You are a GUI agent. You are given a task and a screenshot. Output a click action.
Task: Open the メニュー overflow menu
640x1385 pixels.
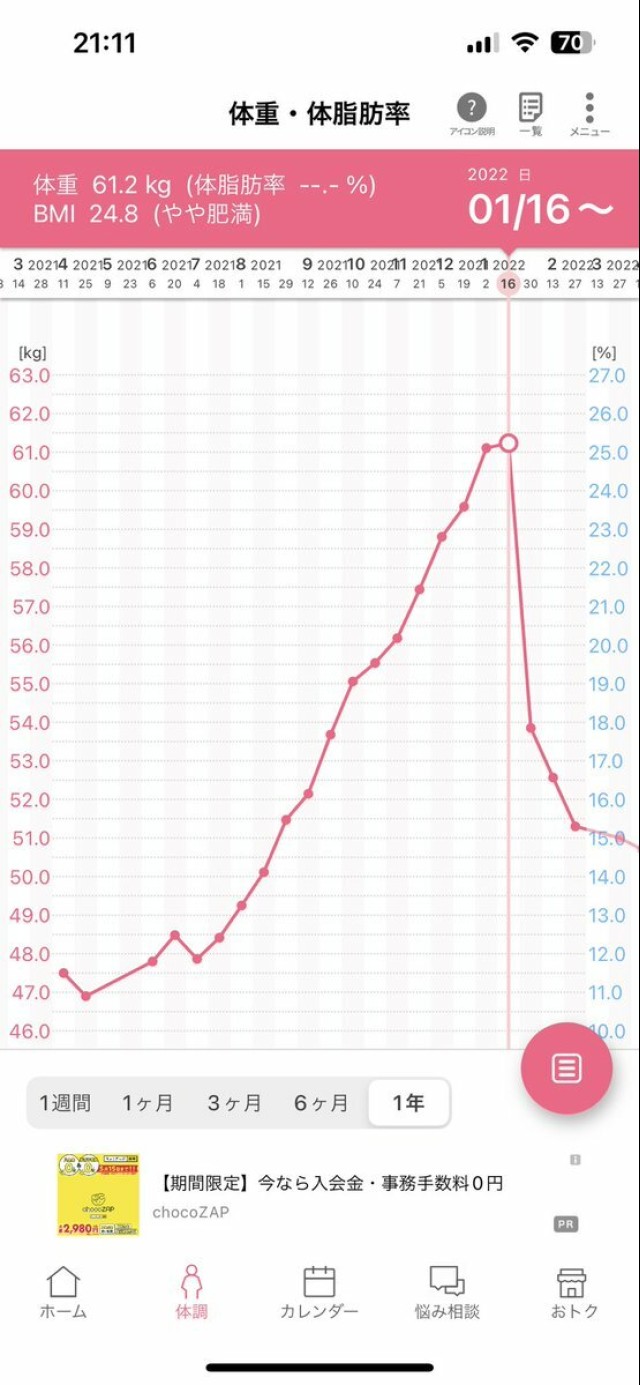pos(590,112)
